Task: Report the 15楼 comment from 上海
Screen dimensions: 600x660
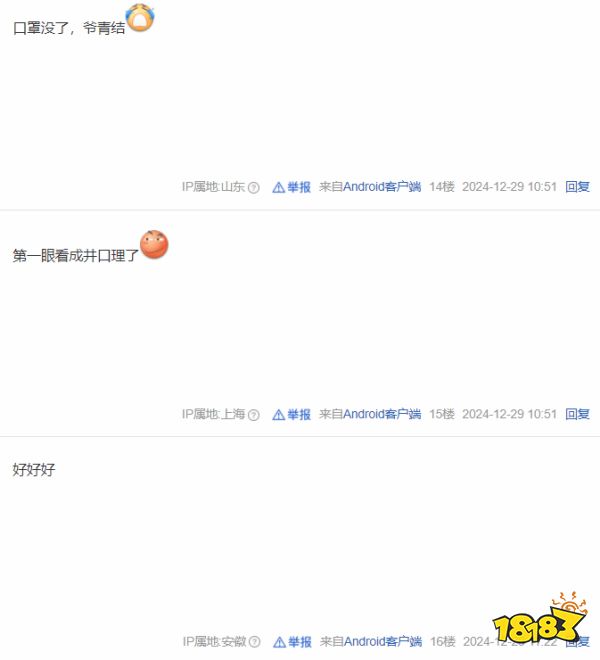Action: [292, 414]
